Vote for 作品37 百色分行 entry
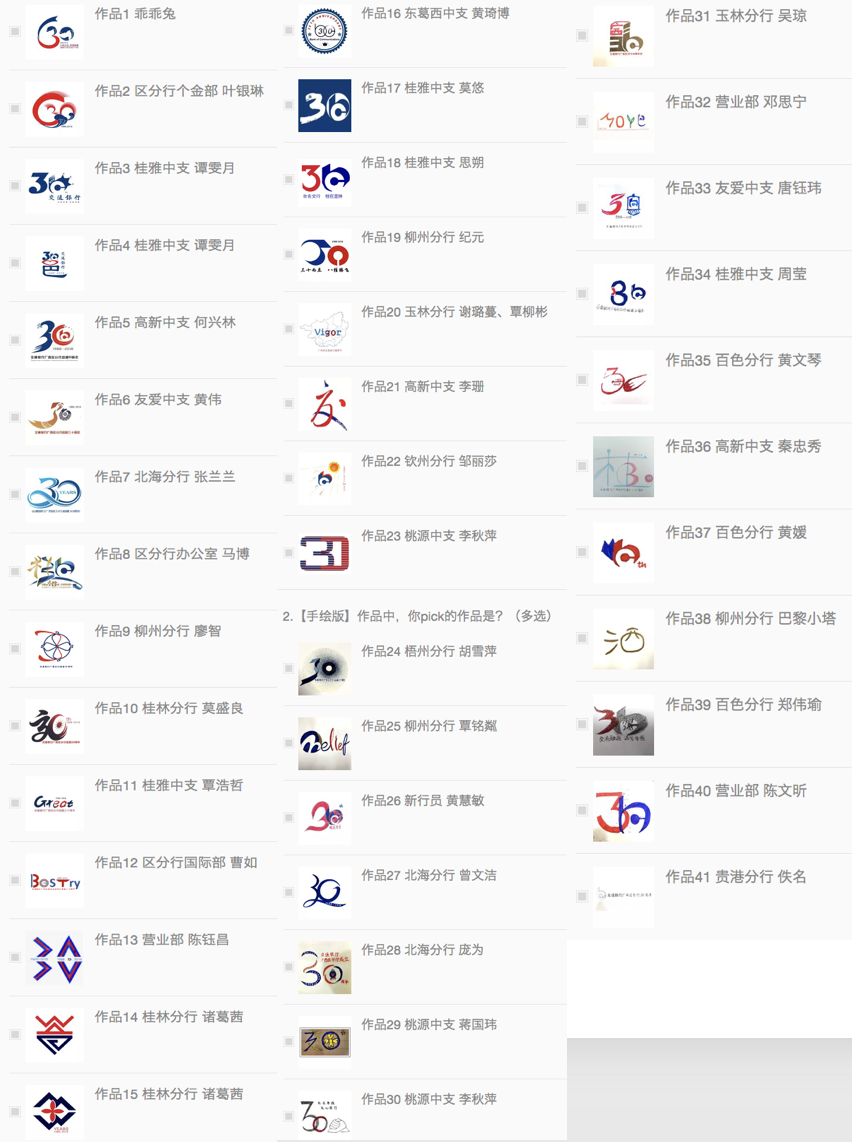Image resolution: width=852 pixels, height=1142 pixels. 582,552
